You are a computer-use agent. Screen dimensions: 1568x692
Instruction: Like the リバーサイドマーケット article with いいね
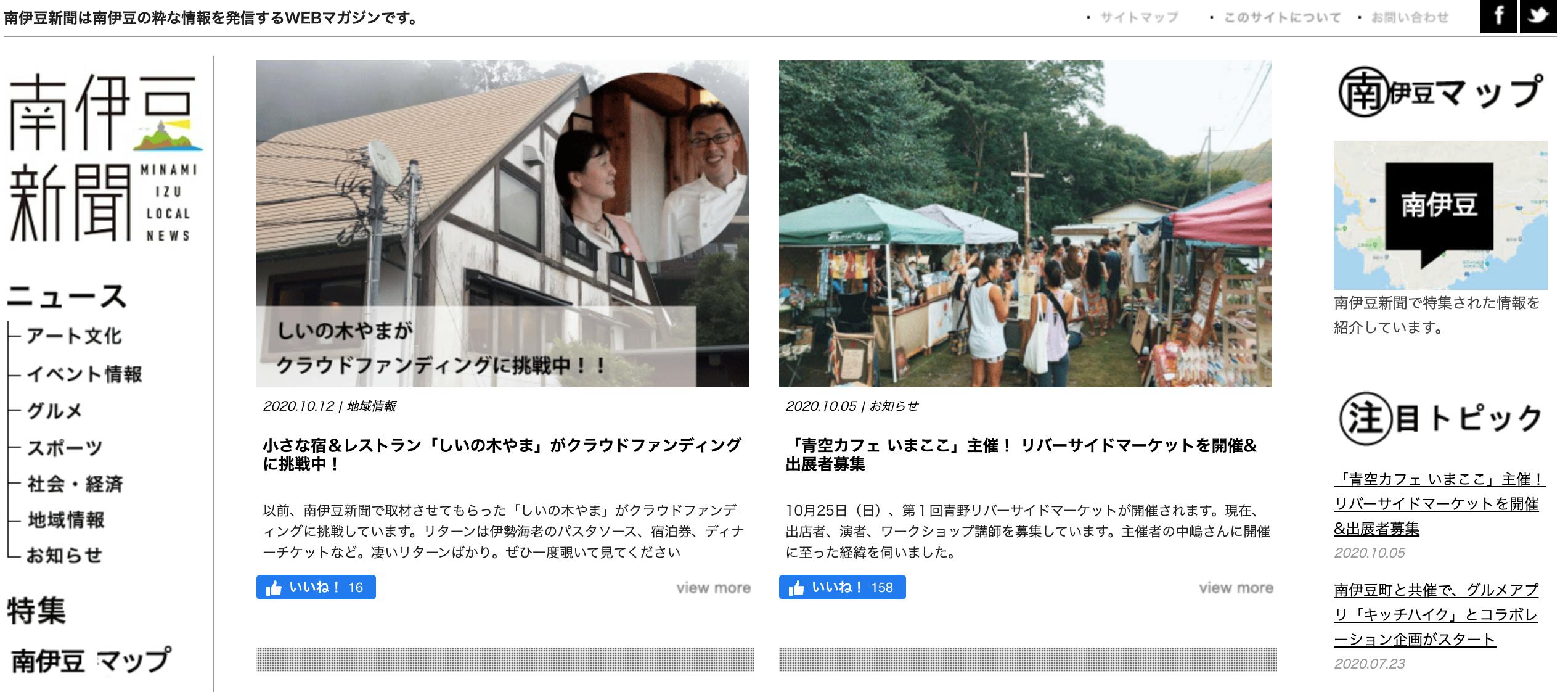843,587
